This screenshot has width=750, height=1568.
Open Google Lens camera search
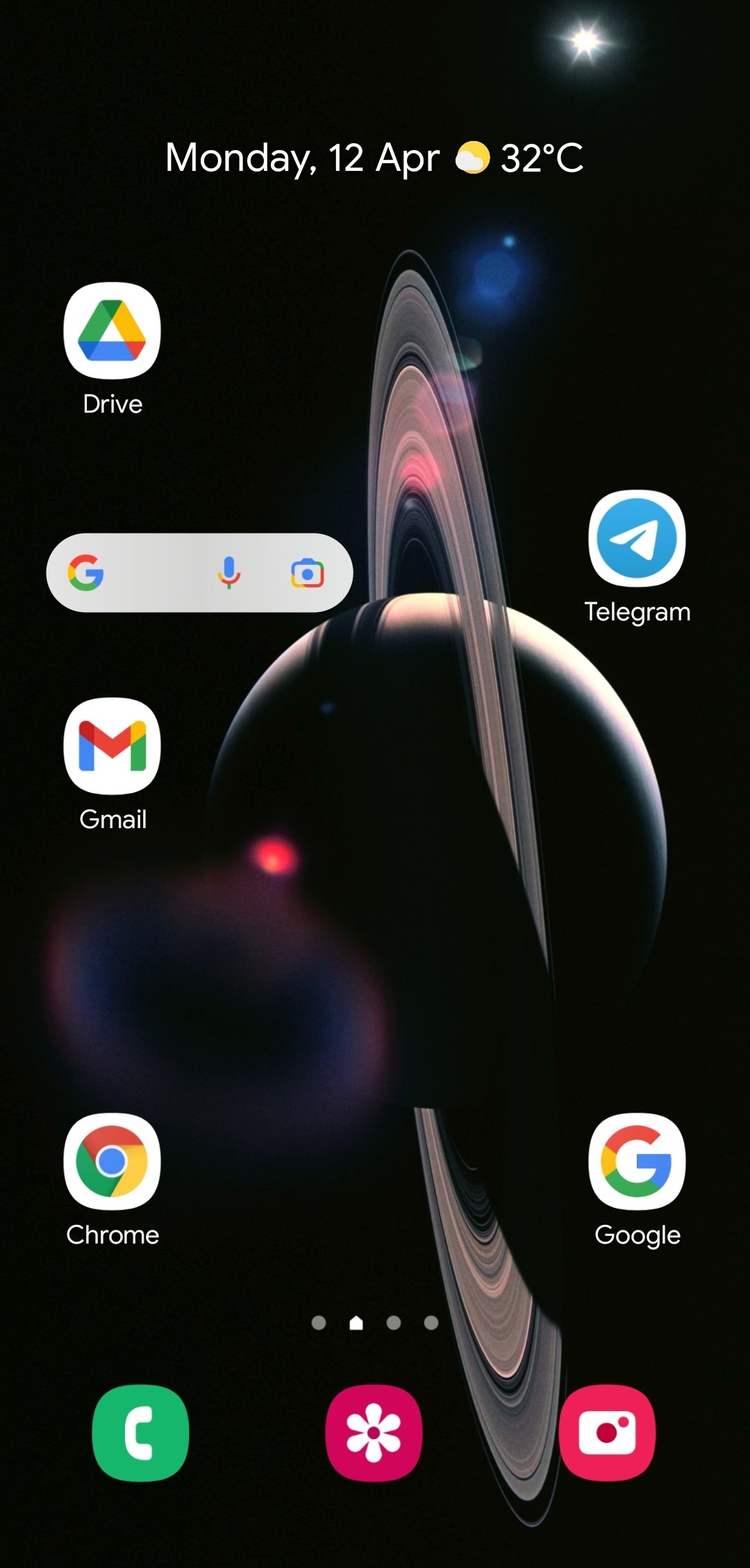pyautogui.click(x=307, y=573)
